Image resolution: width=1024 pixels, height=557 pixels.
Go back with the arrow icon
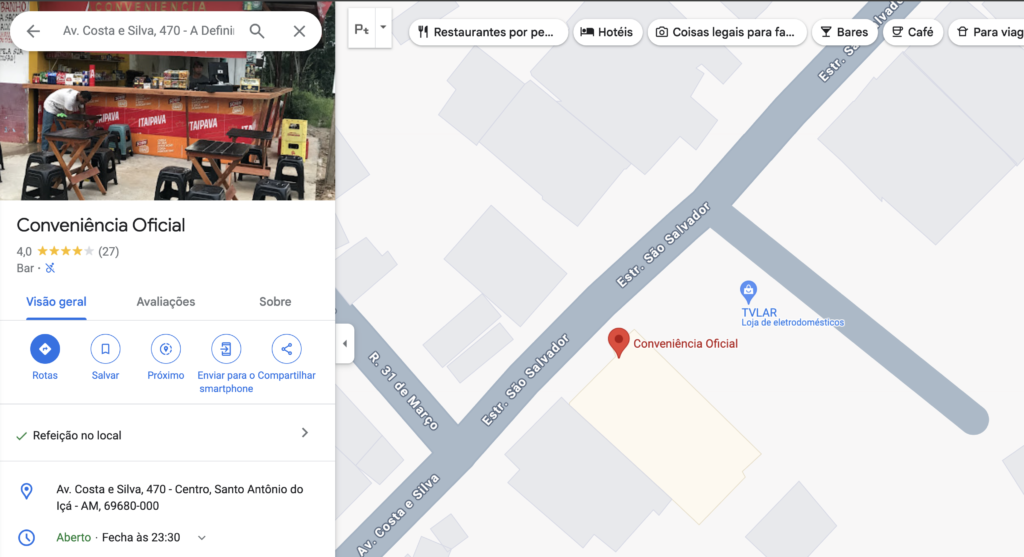point(33,31)
